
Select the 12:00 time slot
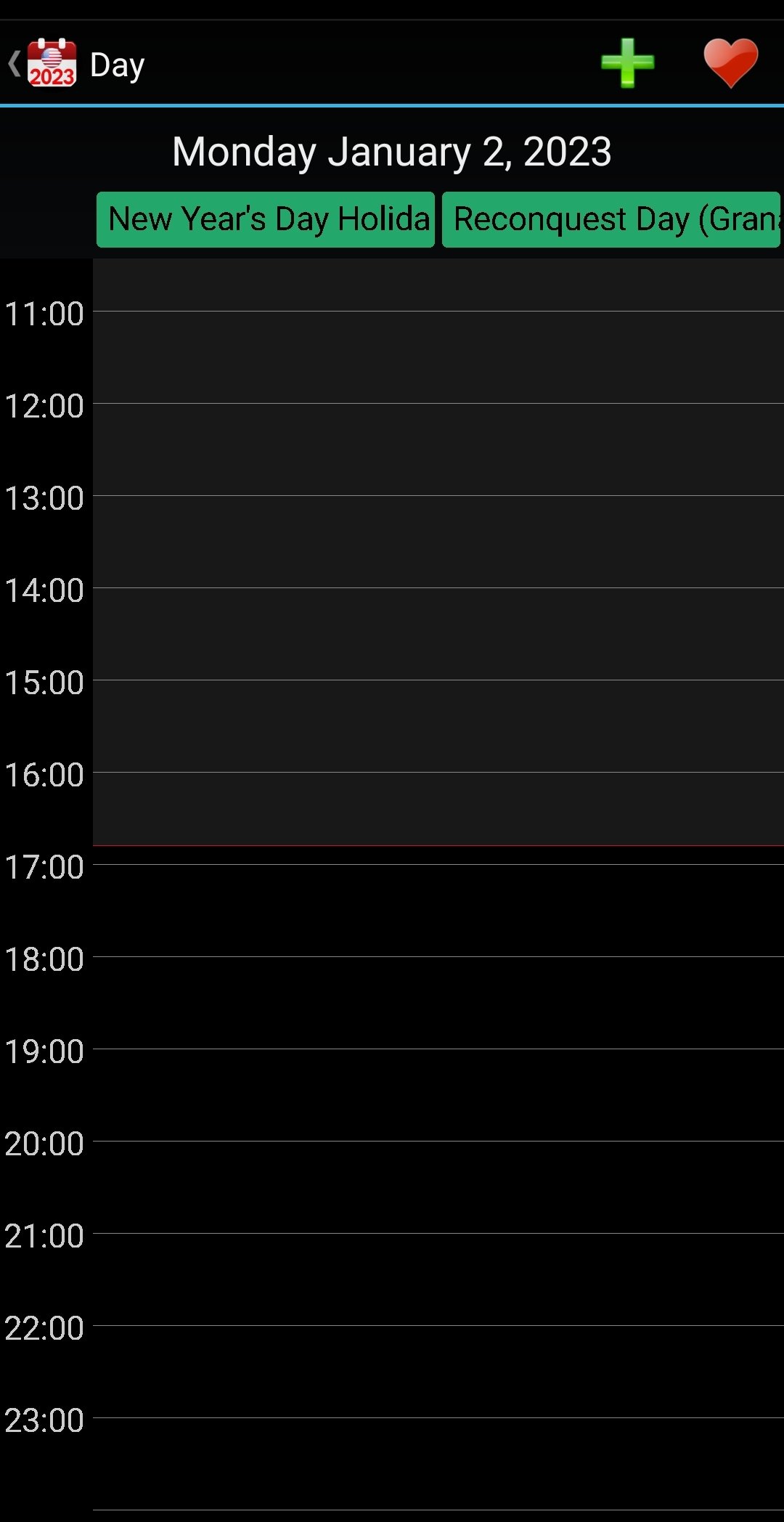pos(438,449)
